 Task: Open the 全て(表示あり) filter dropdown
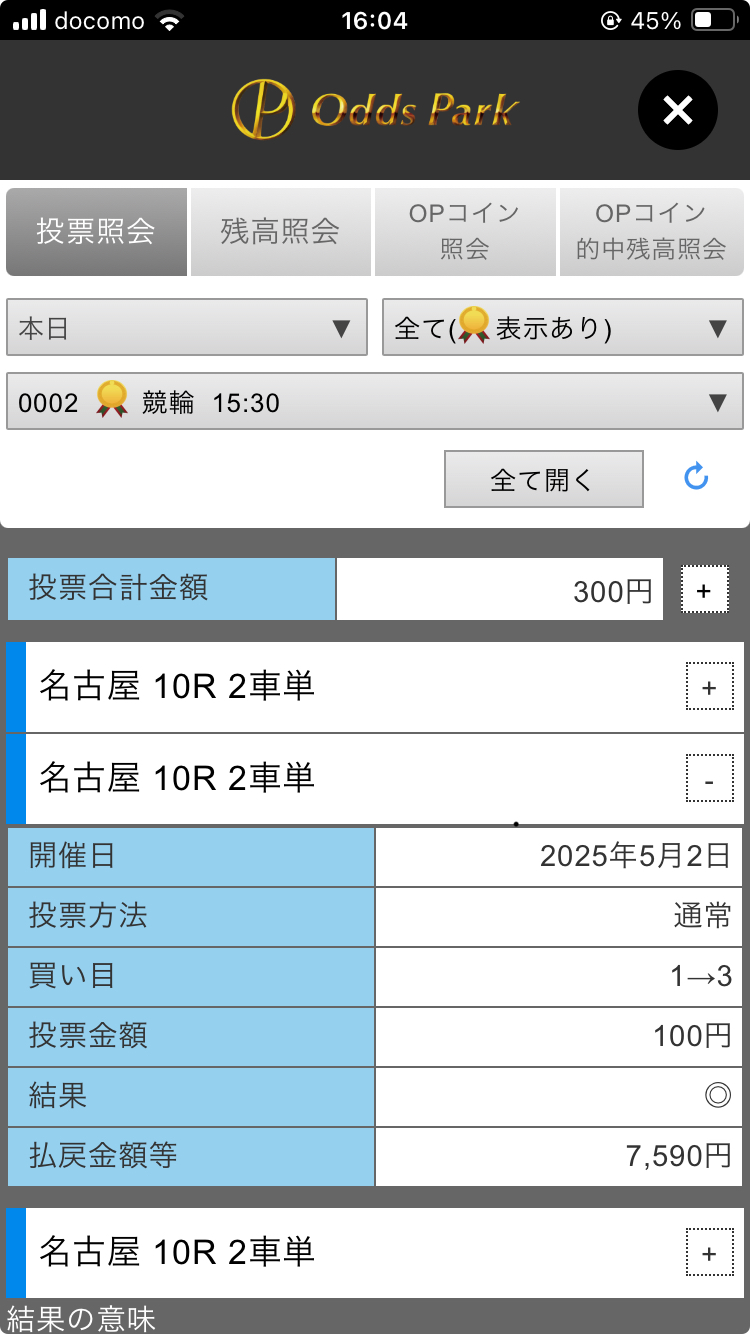click(x=563, y=327)
